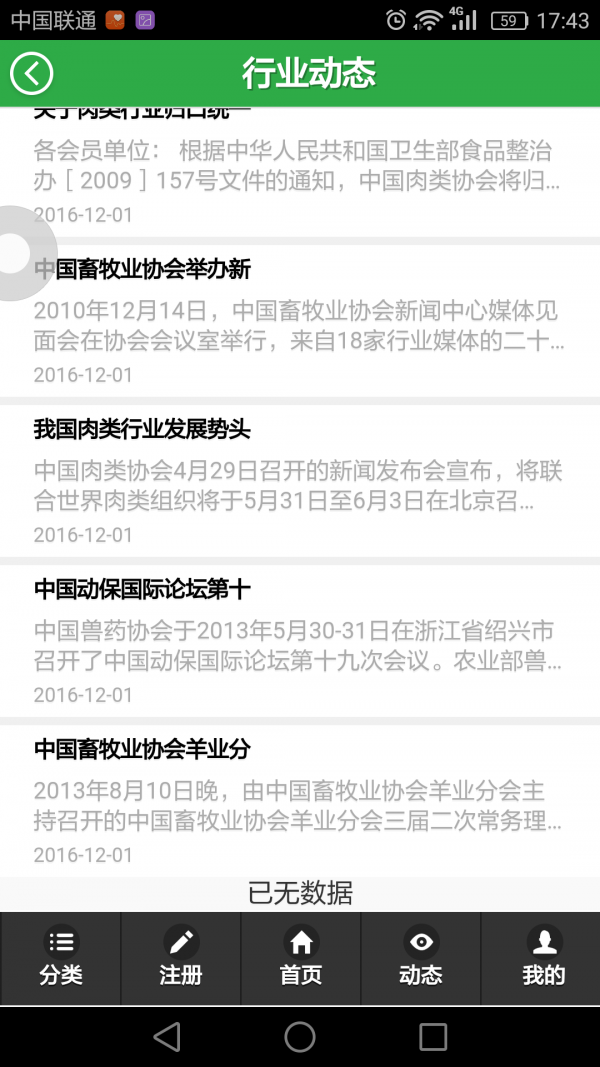Screen dimensions: 600x1067
Task: Go to the 首页 tab
Action: [x=301, y=957]
